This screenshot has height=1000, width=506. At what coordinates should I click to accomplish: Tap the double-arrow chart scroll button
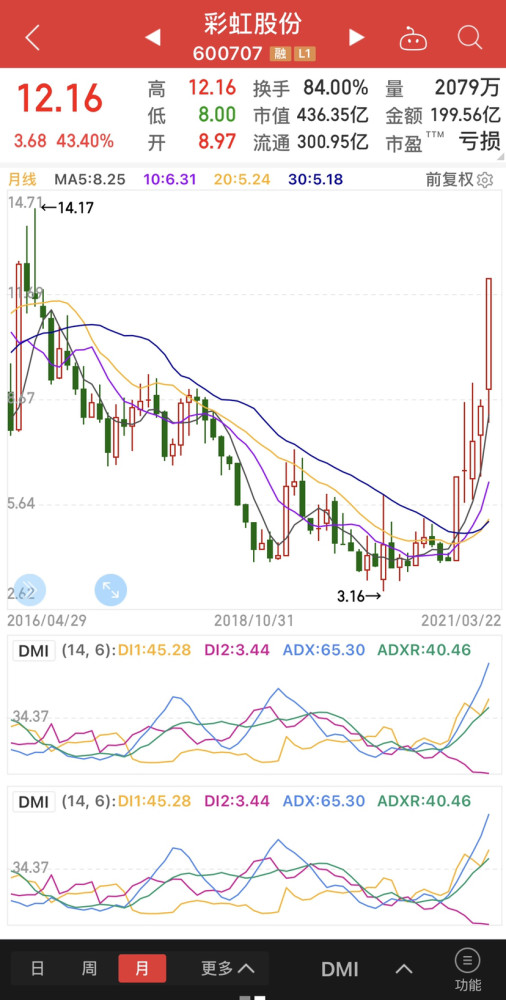[x=29, y=590]
